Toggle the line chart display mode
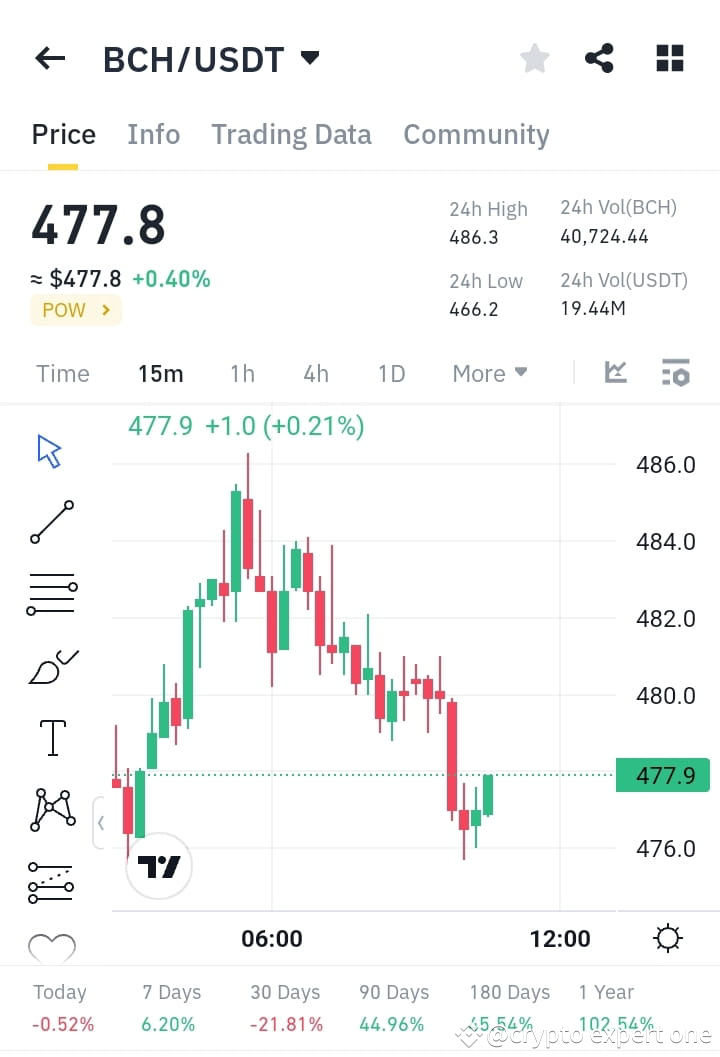 615,372
